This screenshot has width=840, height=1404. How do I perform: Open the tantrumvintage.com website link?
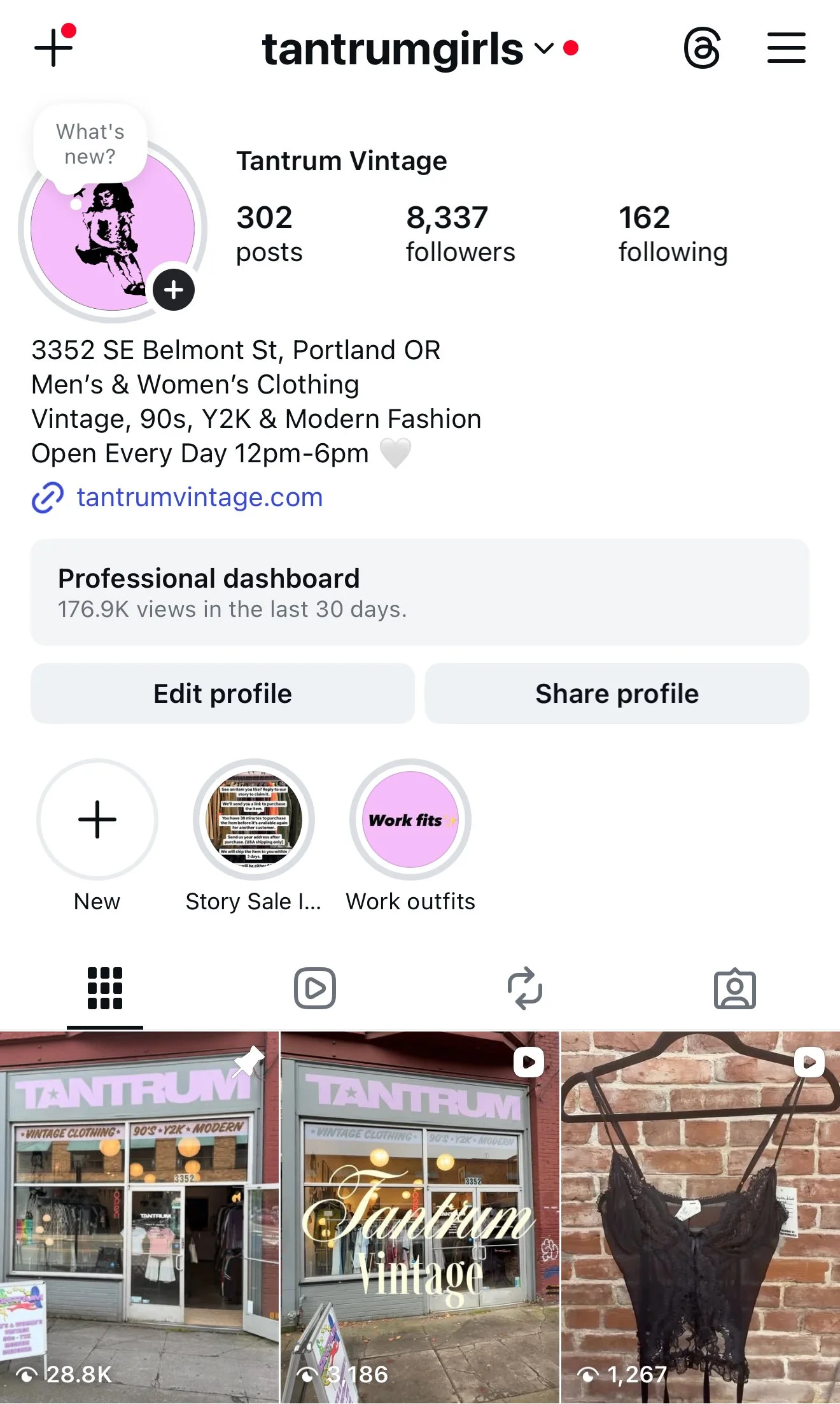pyautogui.click(x=199, y=497)
